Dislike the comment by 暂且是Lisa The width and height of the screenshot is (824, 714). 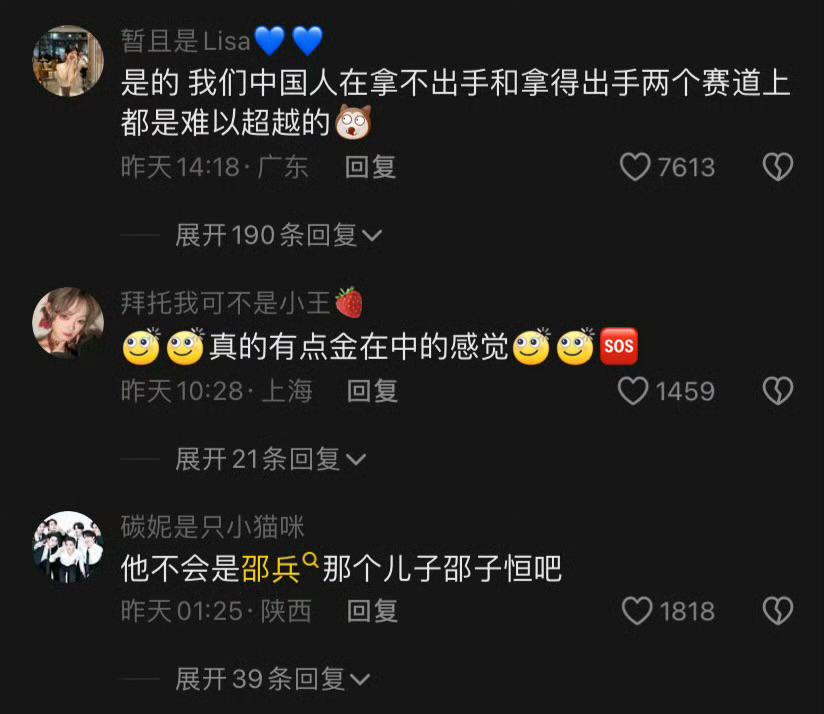778,167
